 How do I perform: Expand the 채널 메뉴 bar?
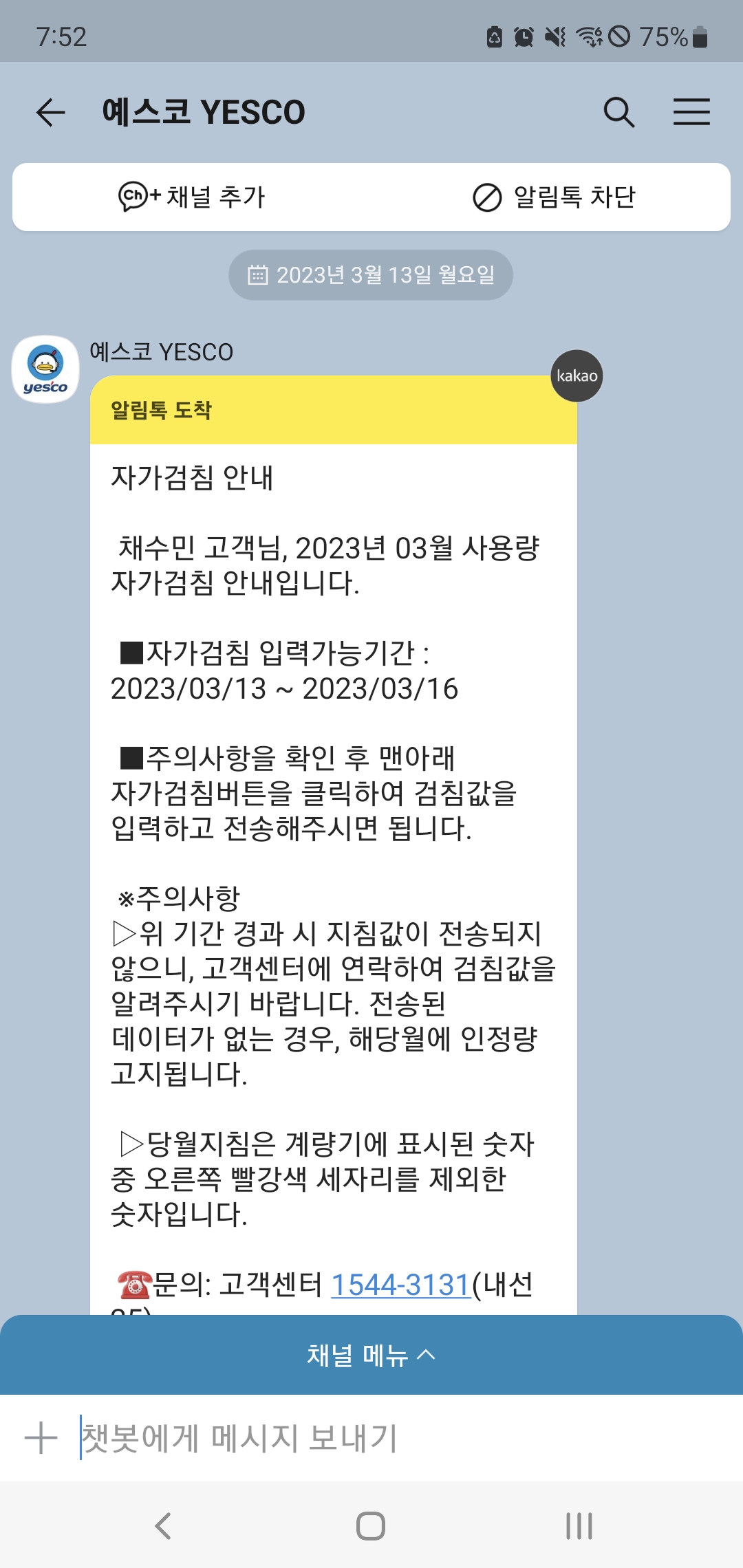click(371, 1355)
